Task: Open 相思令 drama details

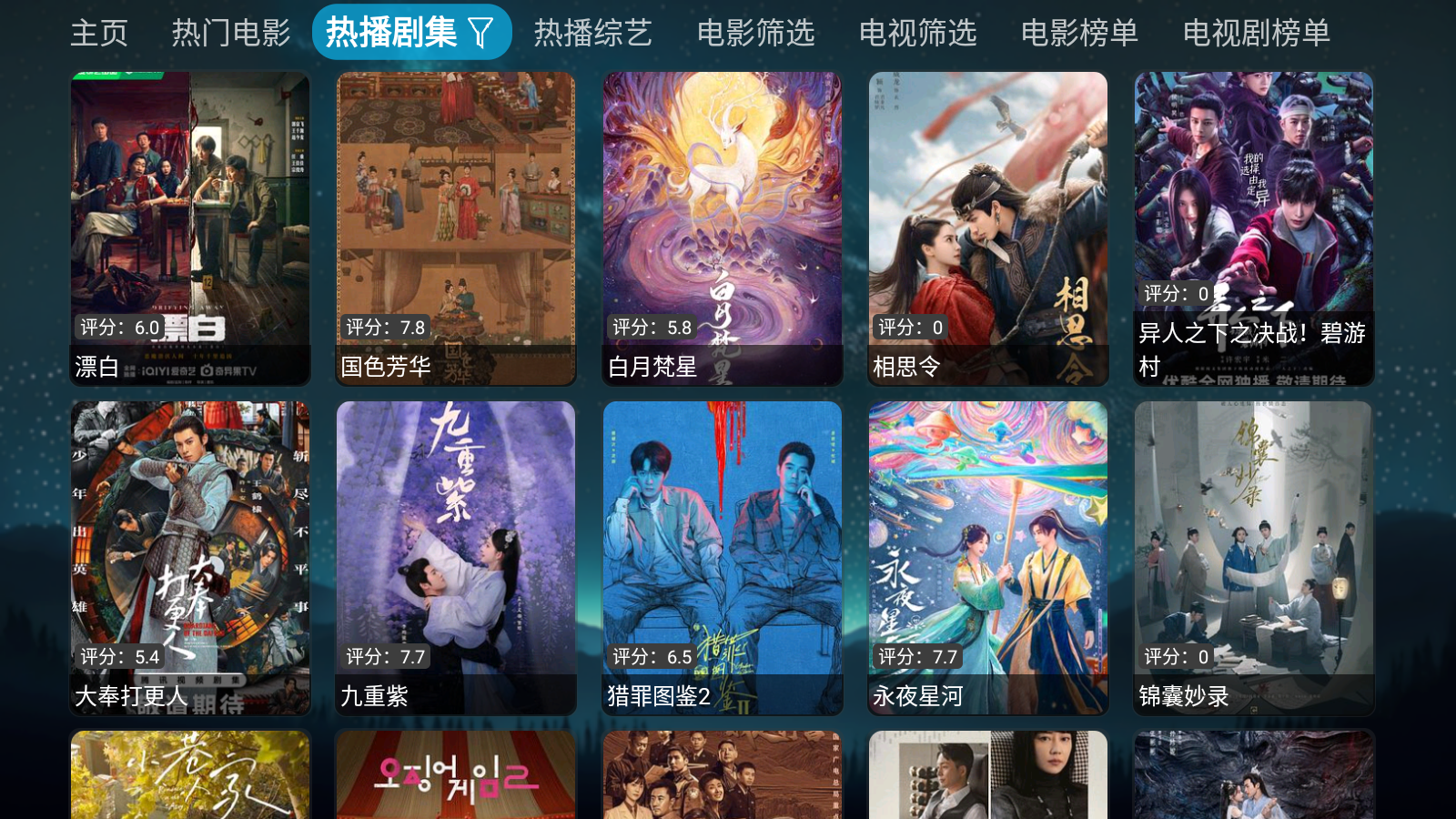Action: 987,227
